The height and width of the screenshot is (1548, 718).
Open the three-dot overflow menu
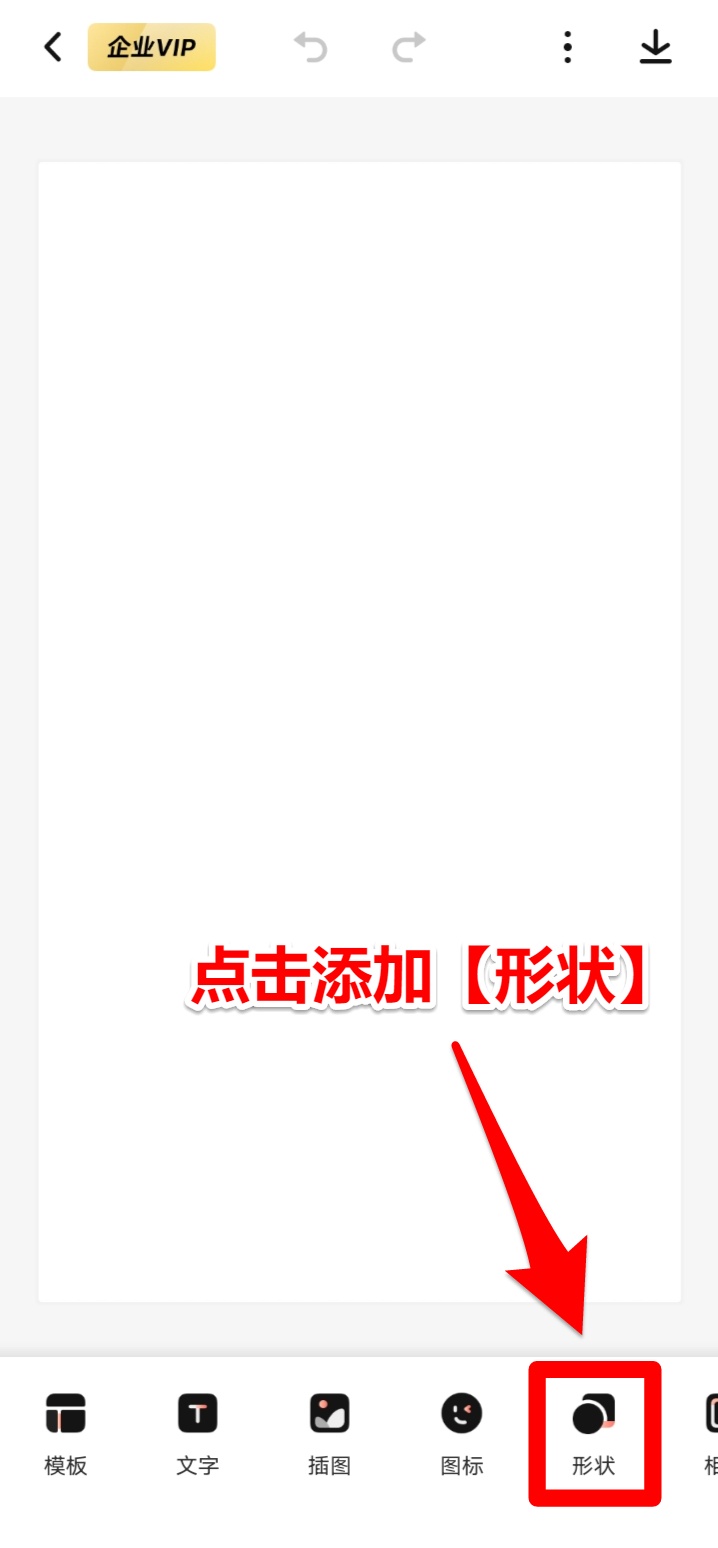tap(567, 47)
